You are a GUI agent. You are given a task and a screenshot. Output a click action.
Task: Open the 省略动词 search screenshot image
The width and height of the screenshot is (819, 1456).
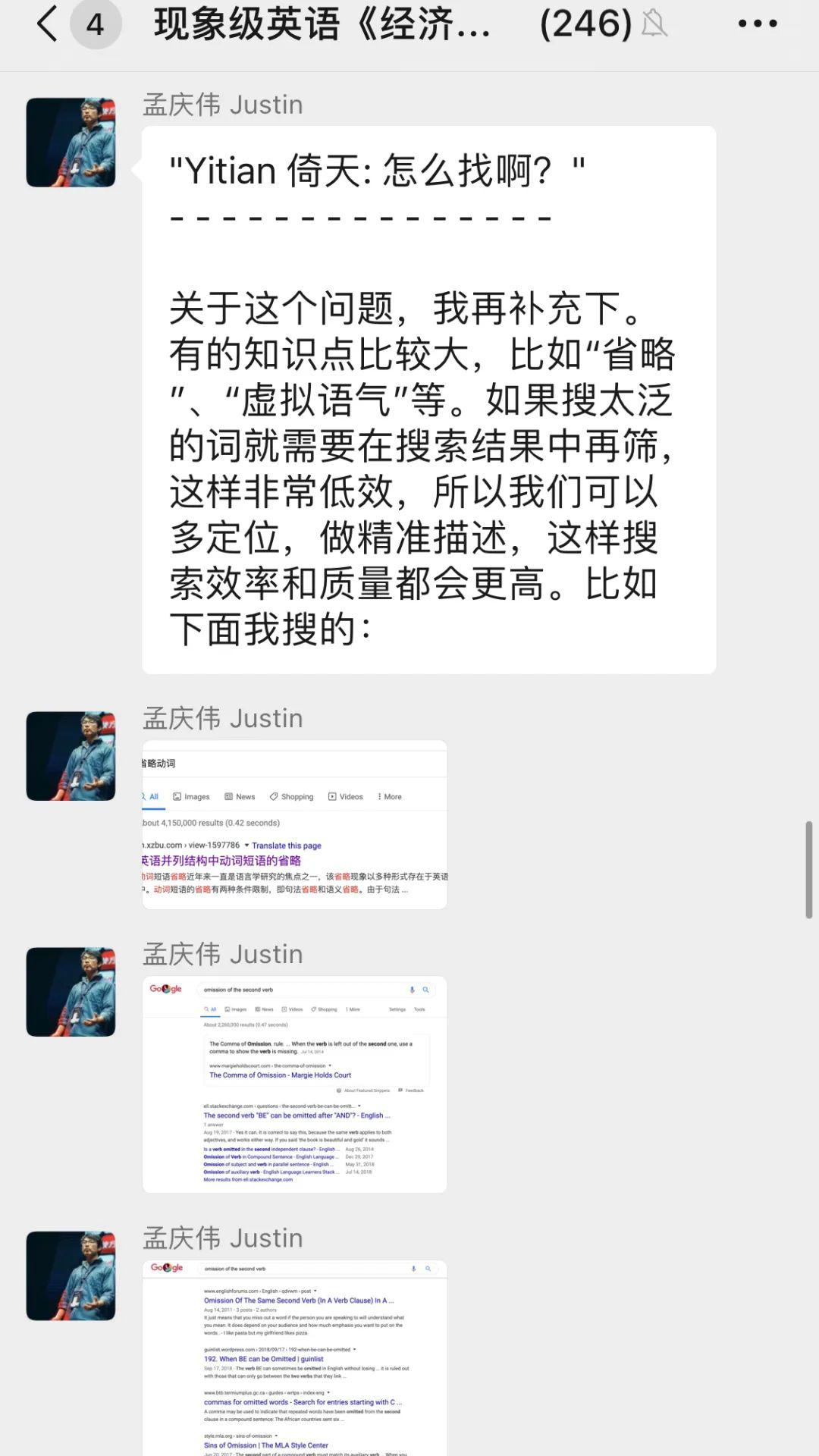(x=294, y=824)
